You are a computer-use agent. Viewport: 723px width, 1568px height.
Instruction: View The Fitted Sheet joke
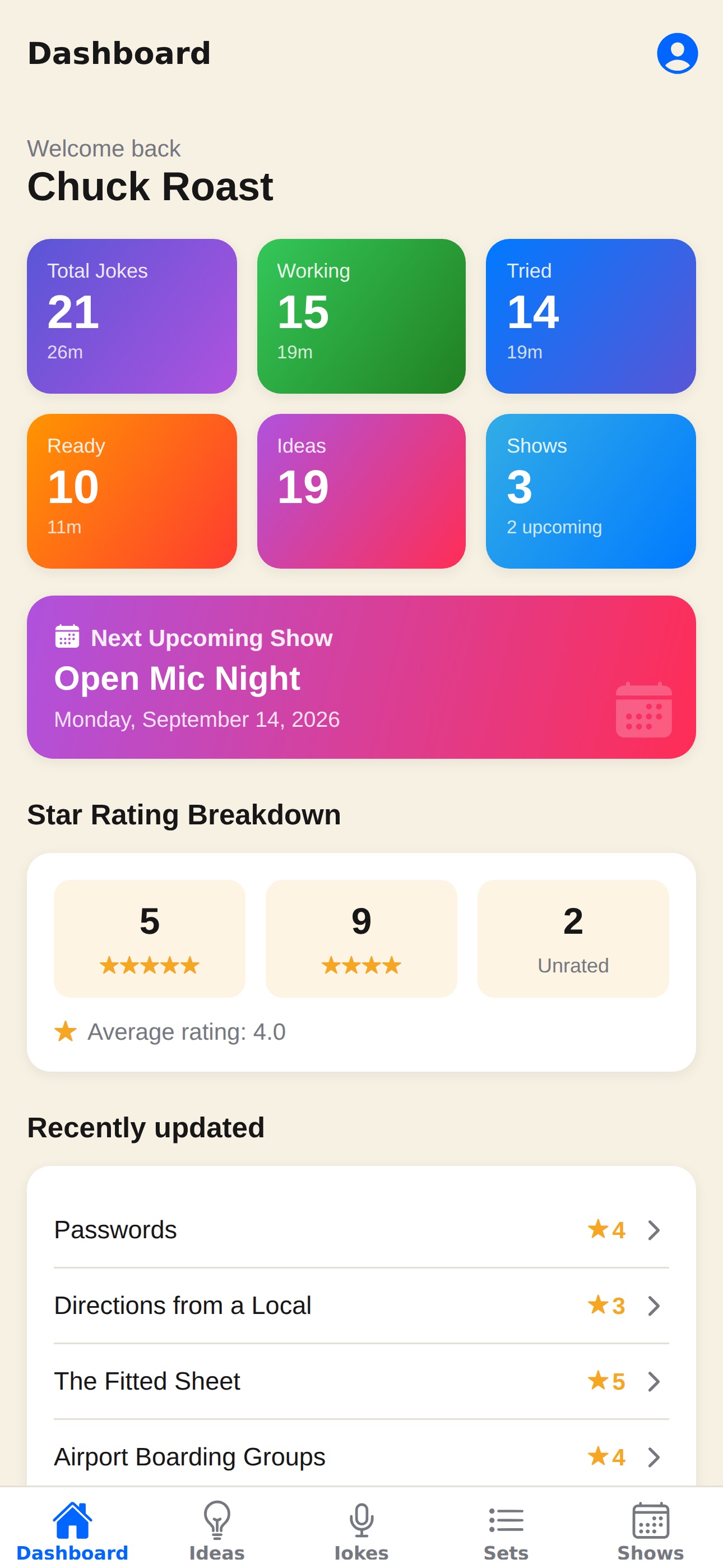(361, 1381)
